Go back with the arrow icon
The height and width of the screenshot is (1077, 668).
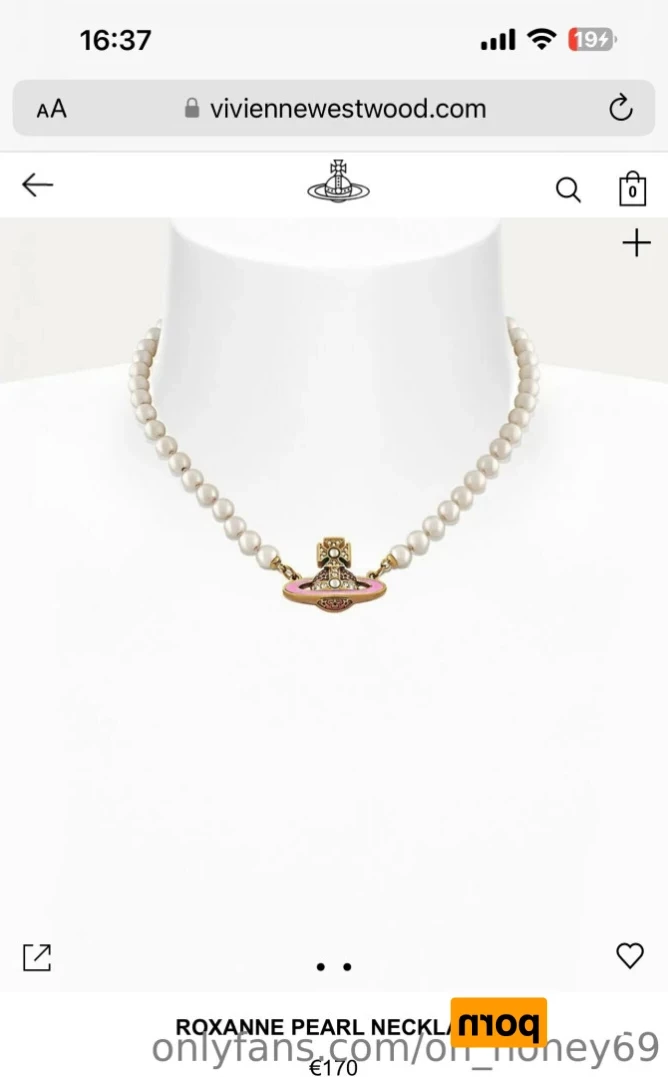click(37, 185)
